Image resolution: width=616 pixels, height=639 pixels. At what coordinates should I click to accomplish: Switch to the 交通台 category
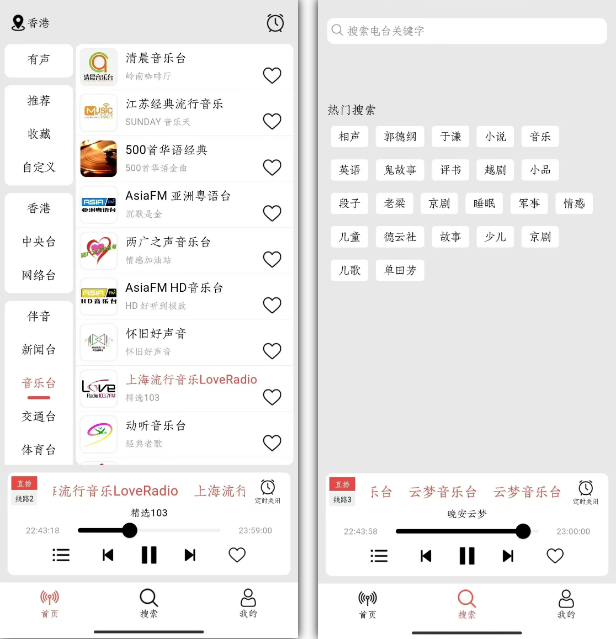(39, 416)
